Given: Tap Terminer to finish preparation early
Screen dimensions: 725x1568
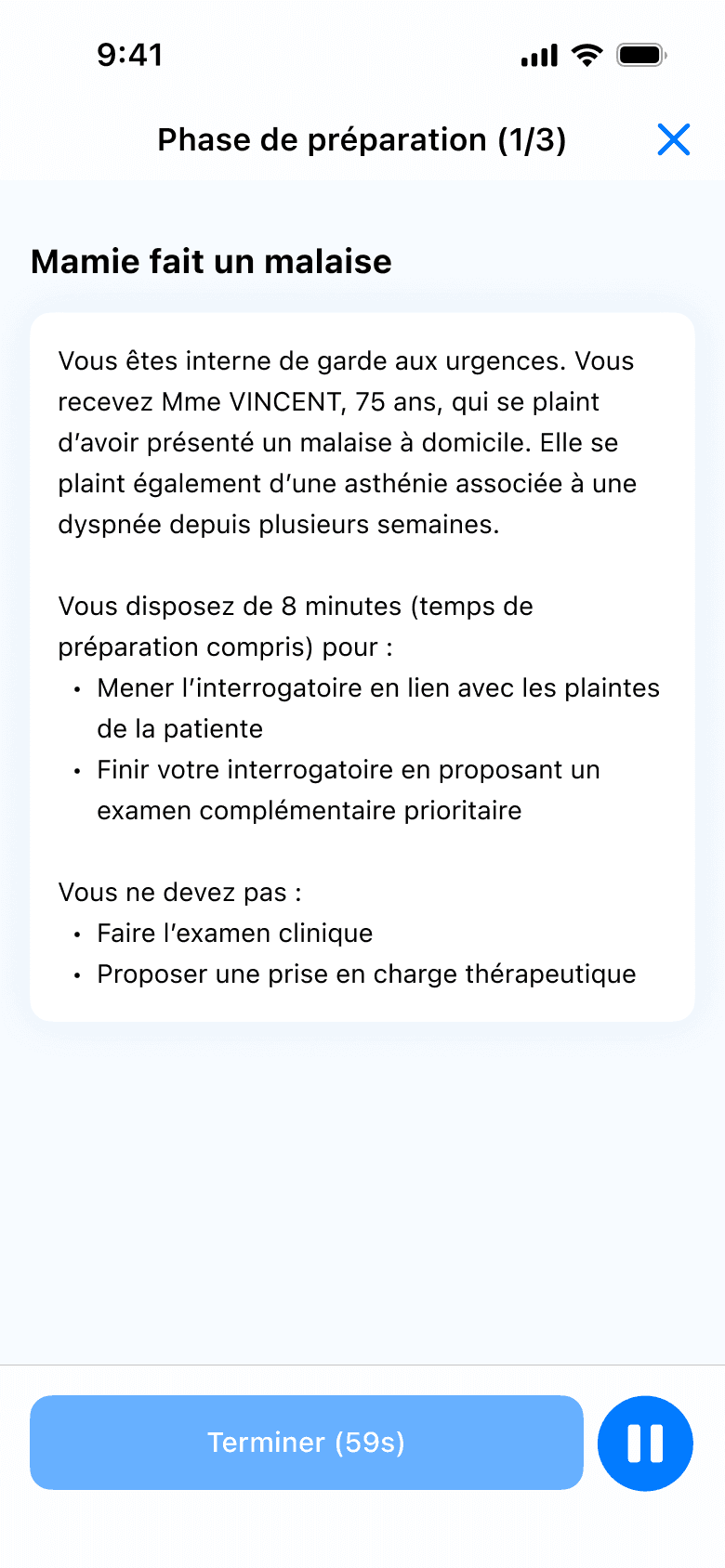Looking at the screenshot, I should pos(305,1443).
